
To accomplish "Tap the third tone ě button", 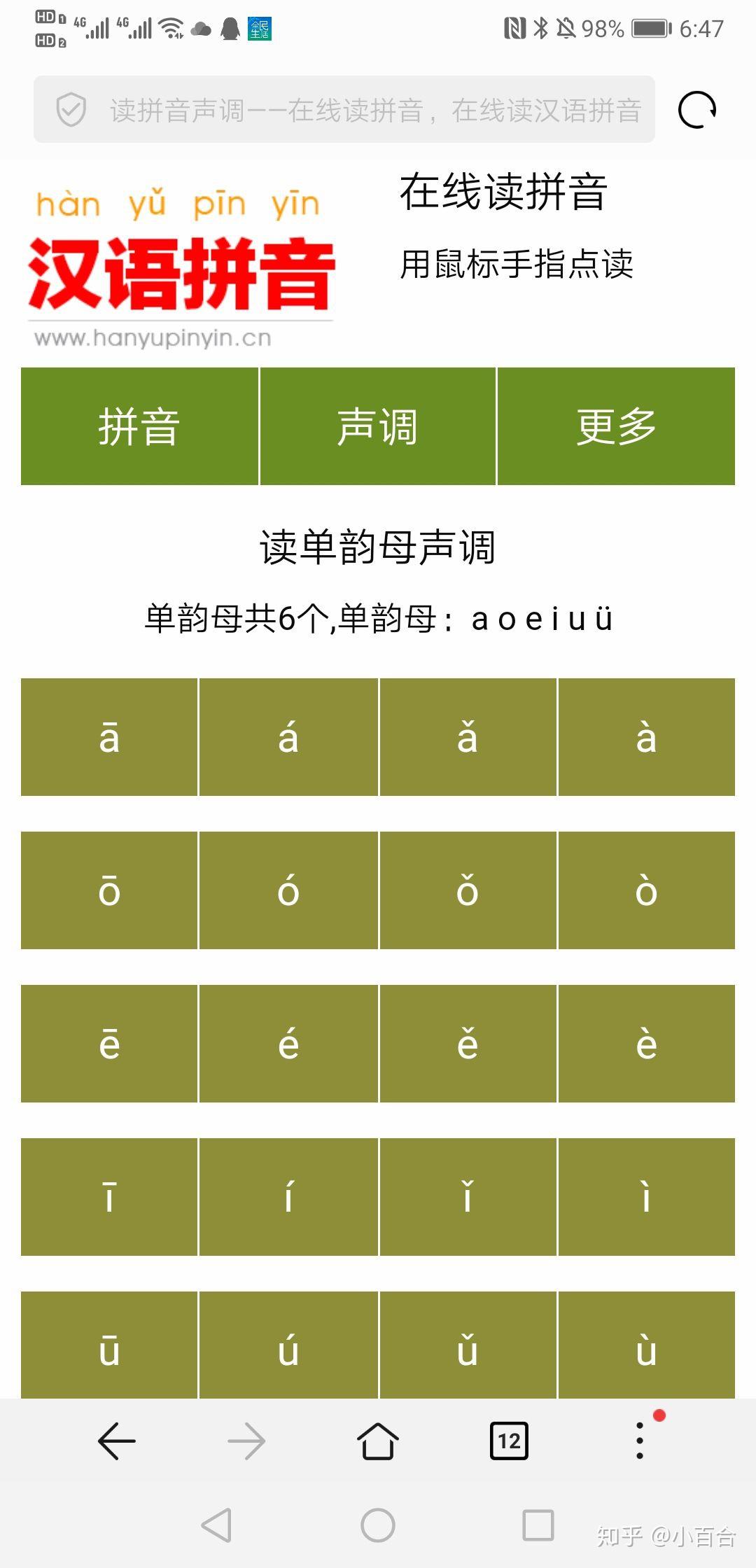I will (x=468, y=1044).
